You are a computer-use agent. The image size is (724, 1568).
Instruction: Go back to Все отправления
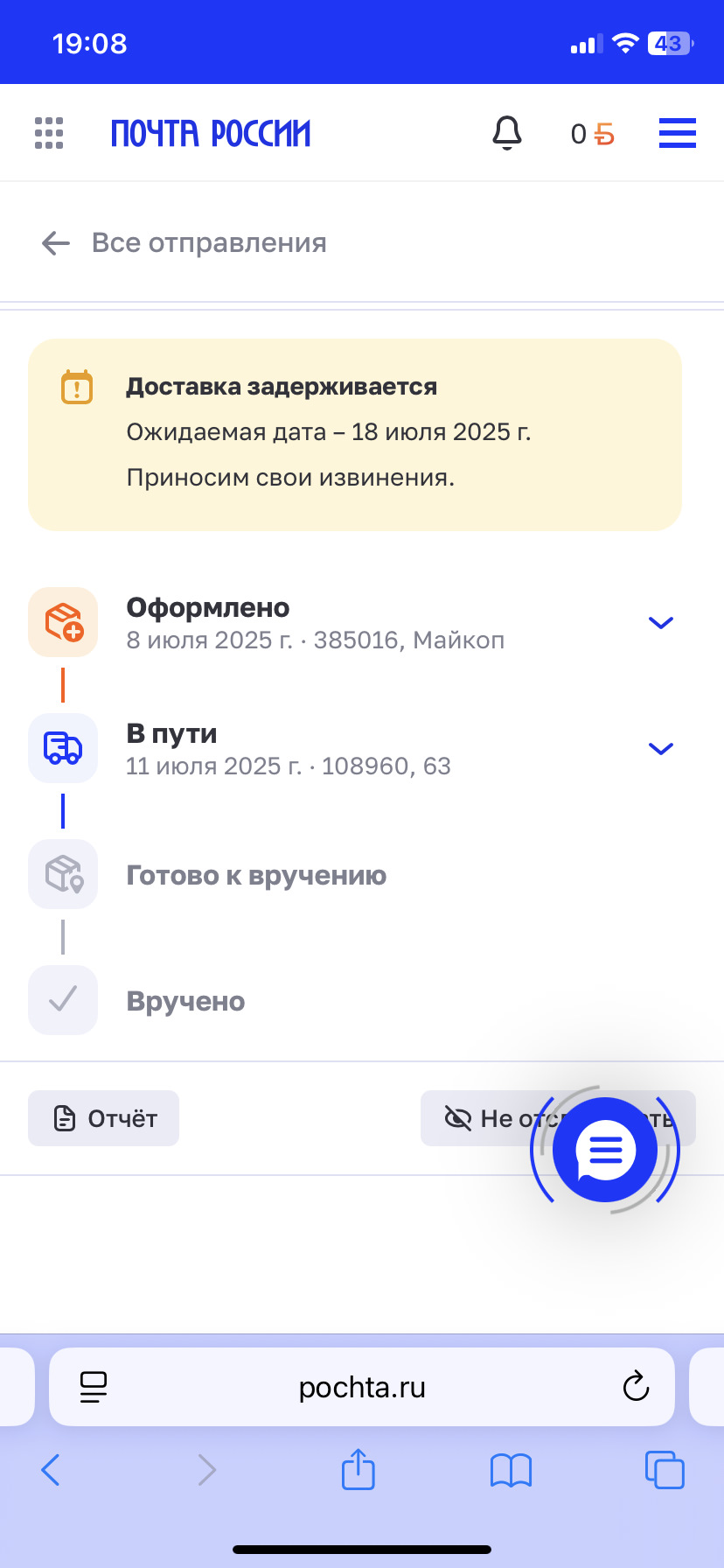184,242
